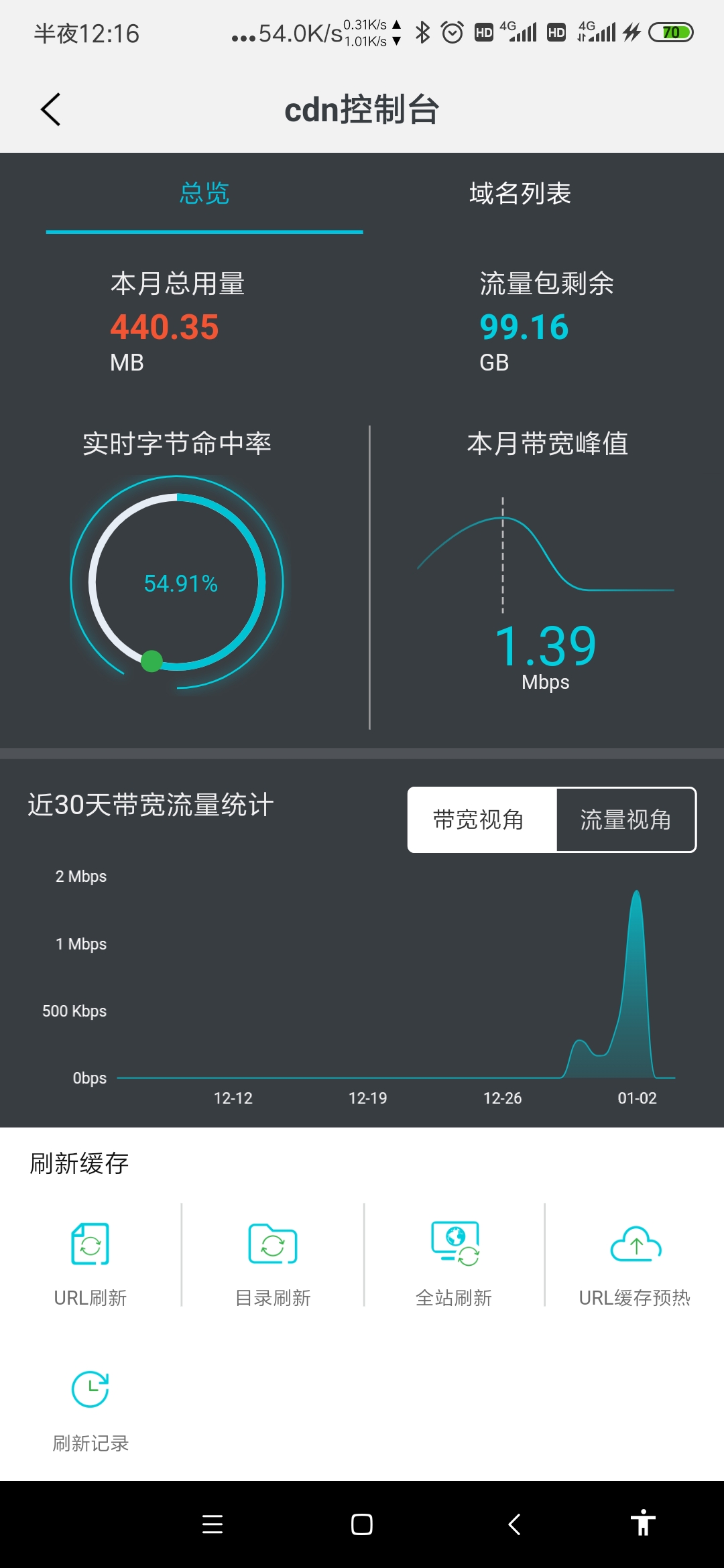Open 目录刷新
Image resolution: width=724 pixels, height=1568 pixels.
tap(273, 1261)
